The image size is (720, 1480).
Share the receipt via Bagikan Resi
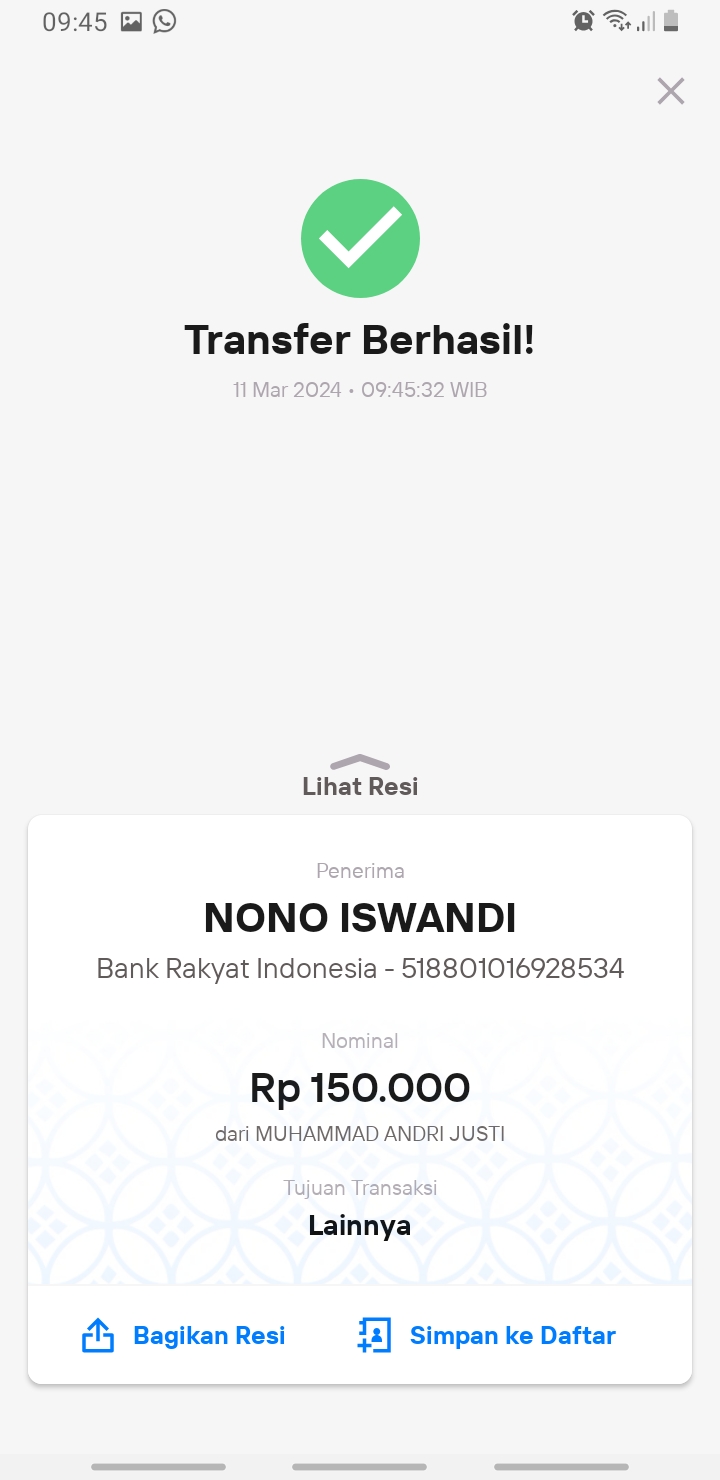pos(184,1335)
